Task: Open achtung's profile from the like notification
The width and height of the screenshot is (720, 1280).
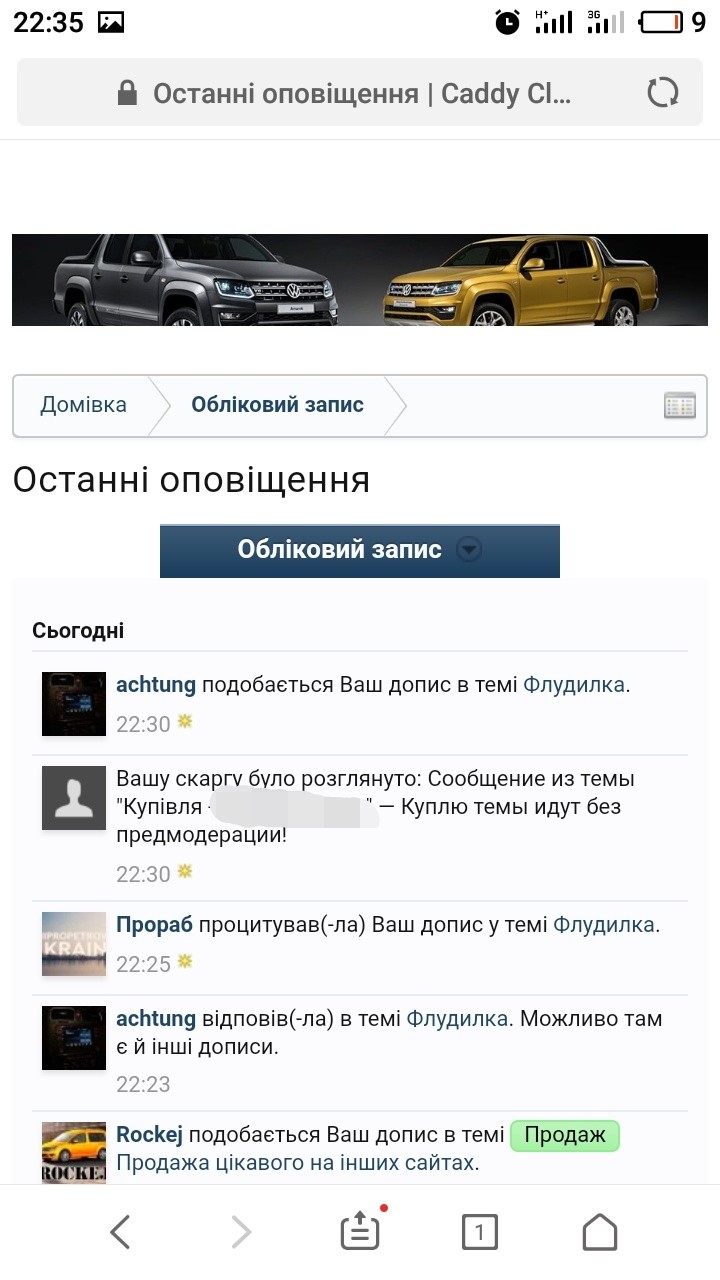Action: coord(156,685)
